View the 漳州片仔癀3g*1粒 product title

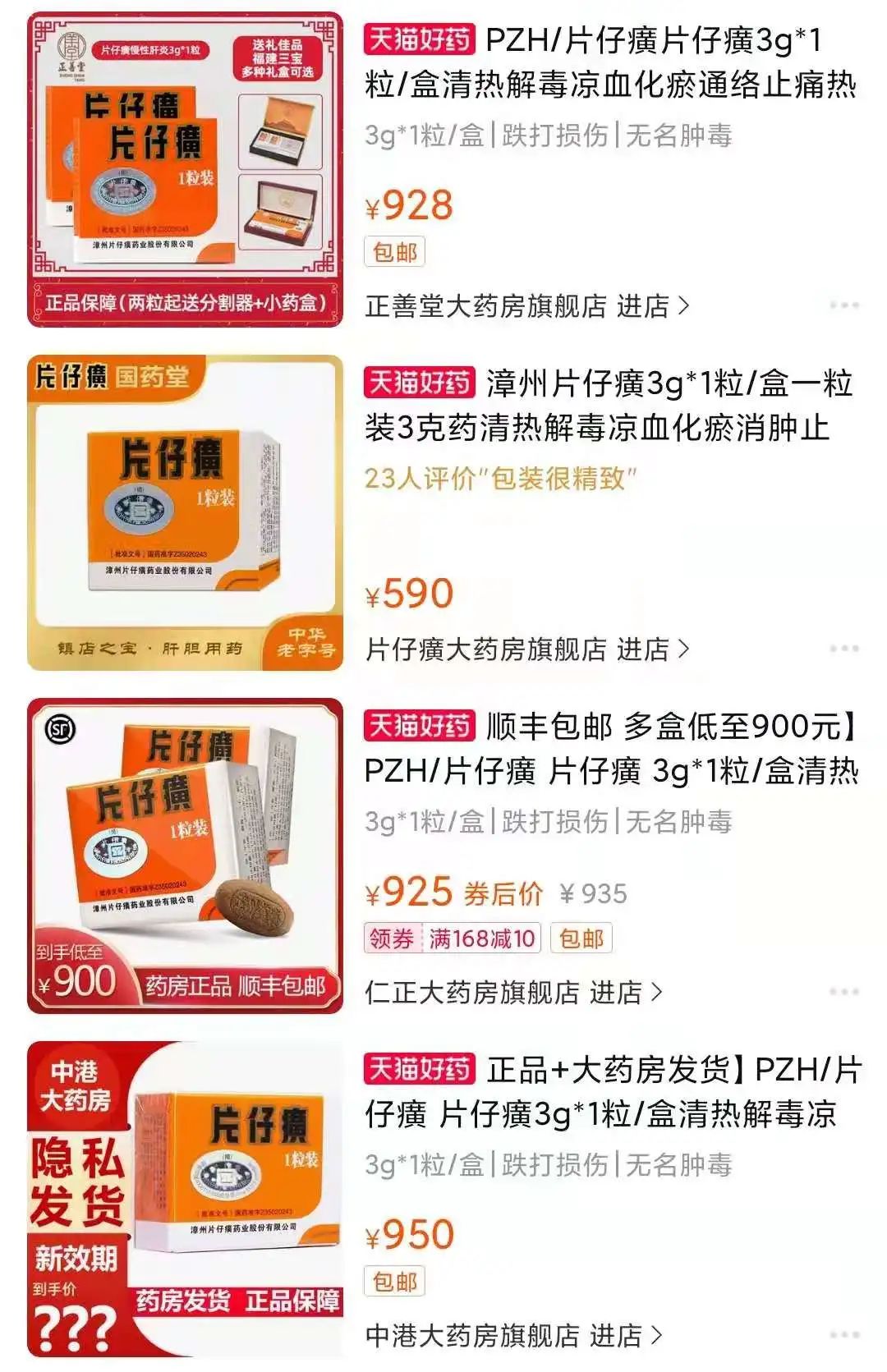609,406
